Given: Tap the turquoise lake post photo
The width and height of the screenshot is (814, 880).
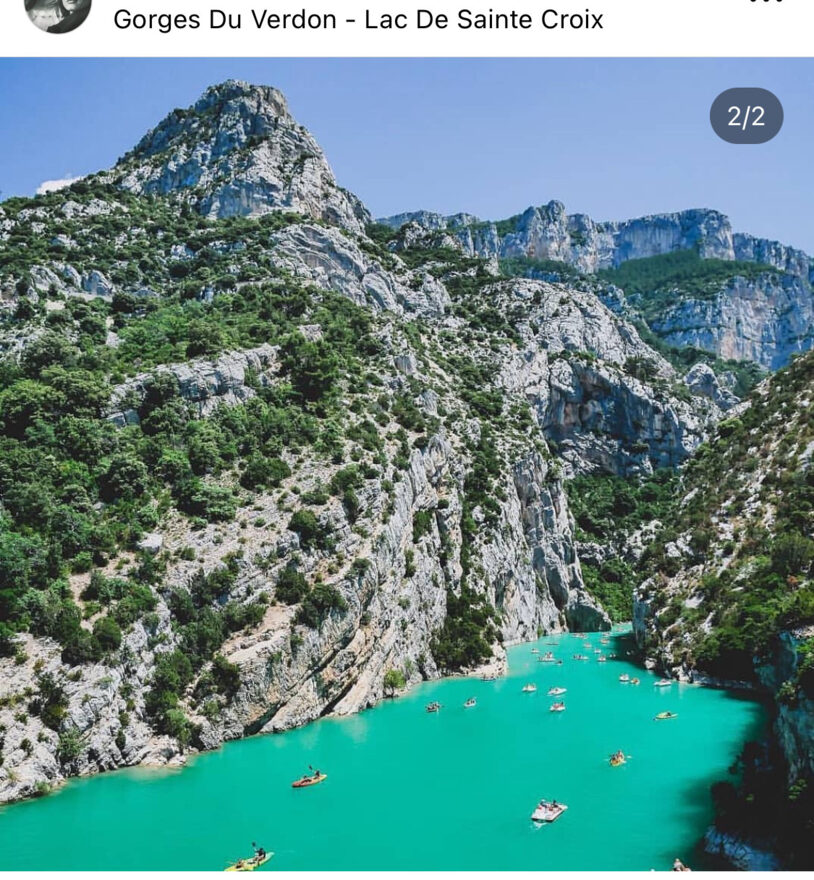Looking at the screenshot, I should (407, 464).
